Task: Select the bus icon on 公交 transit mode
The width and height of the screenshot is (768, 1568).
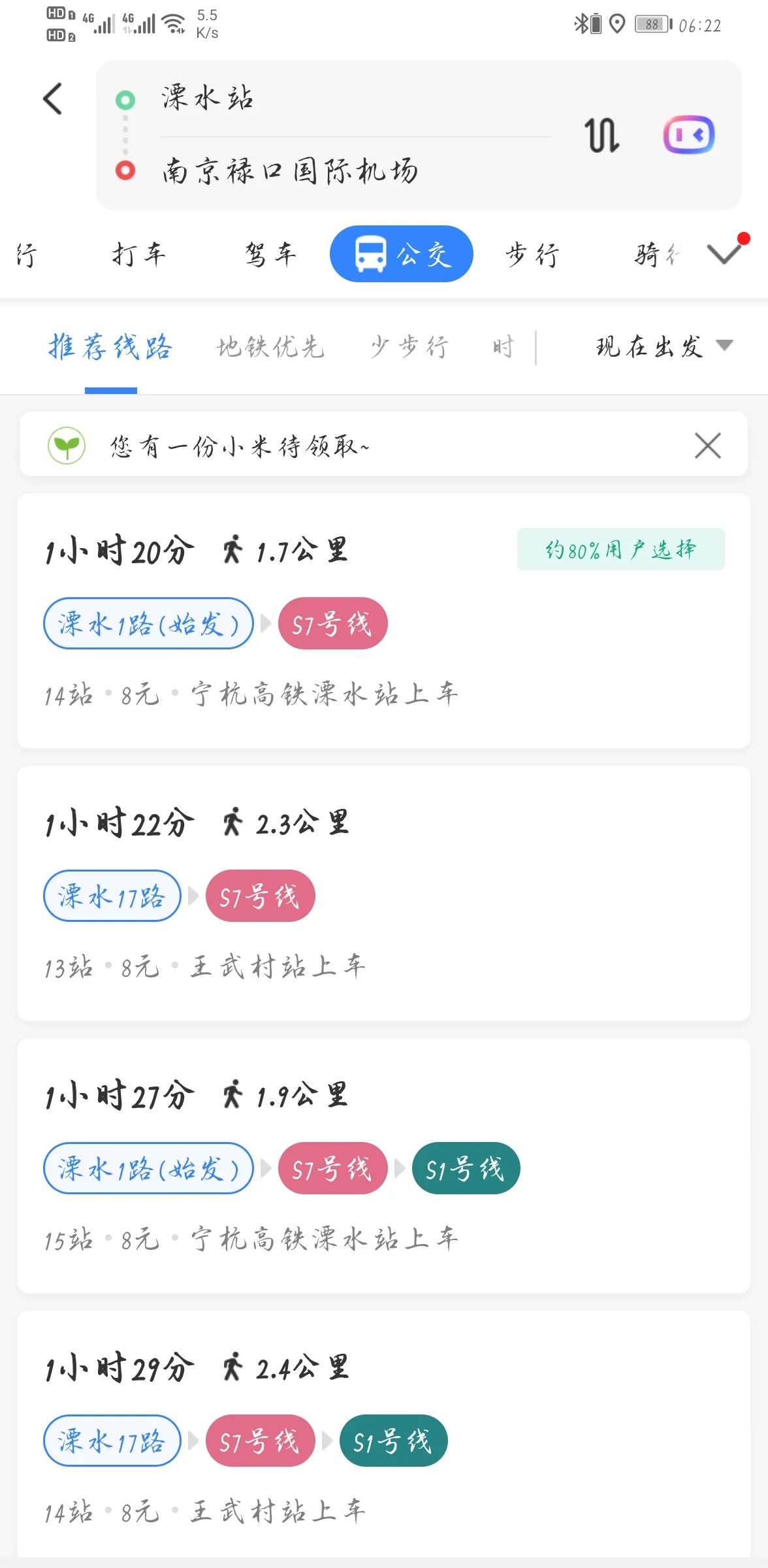Action: [x=370, y=253]
